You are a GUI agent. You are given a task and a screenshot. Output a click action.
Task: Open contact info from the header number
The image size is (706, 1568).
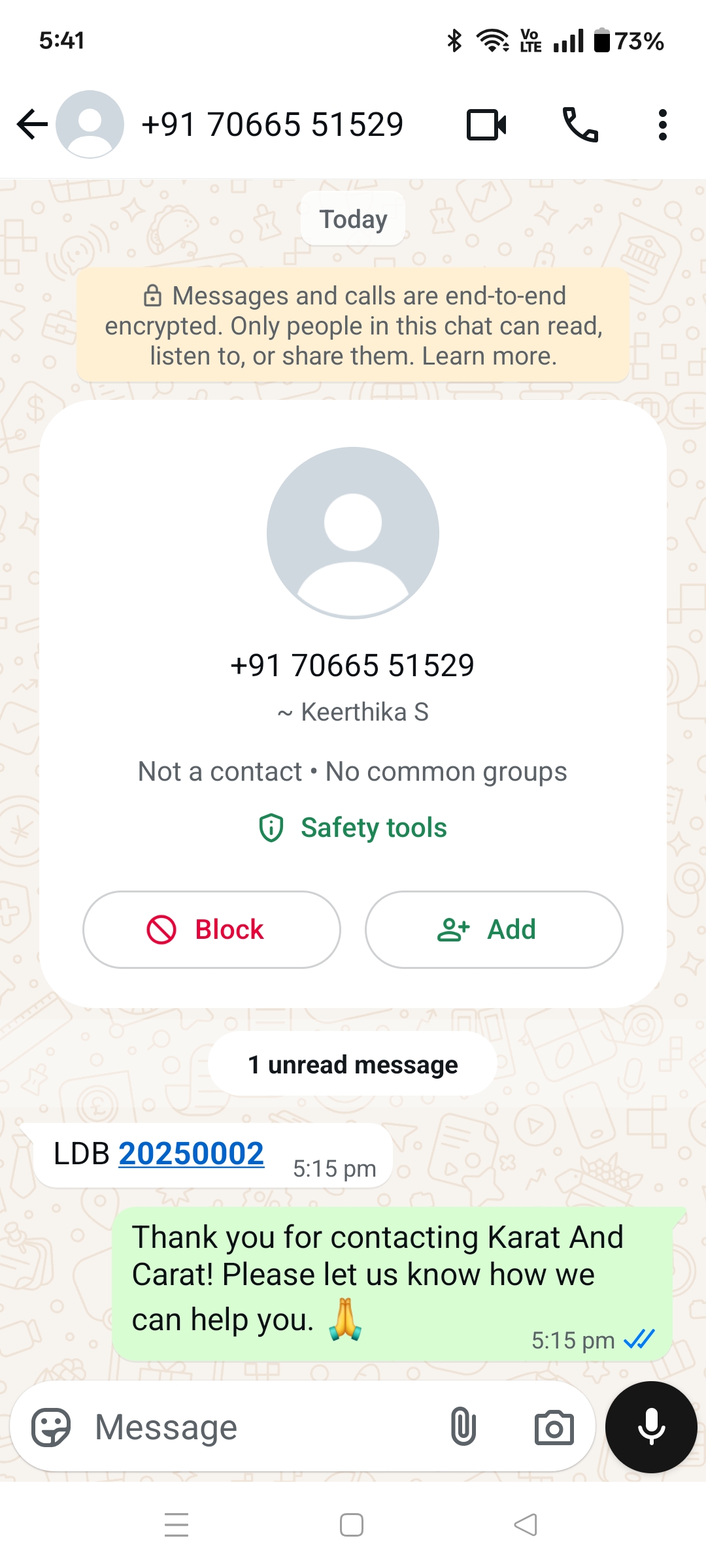[272, 125]
